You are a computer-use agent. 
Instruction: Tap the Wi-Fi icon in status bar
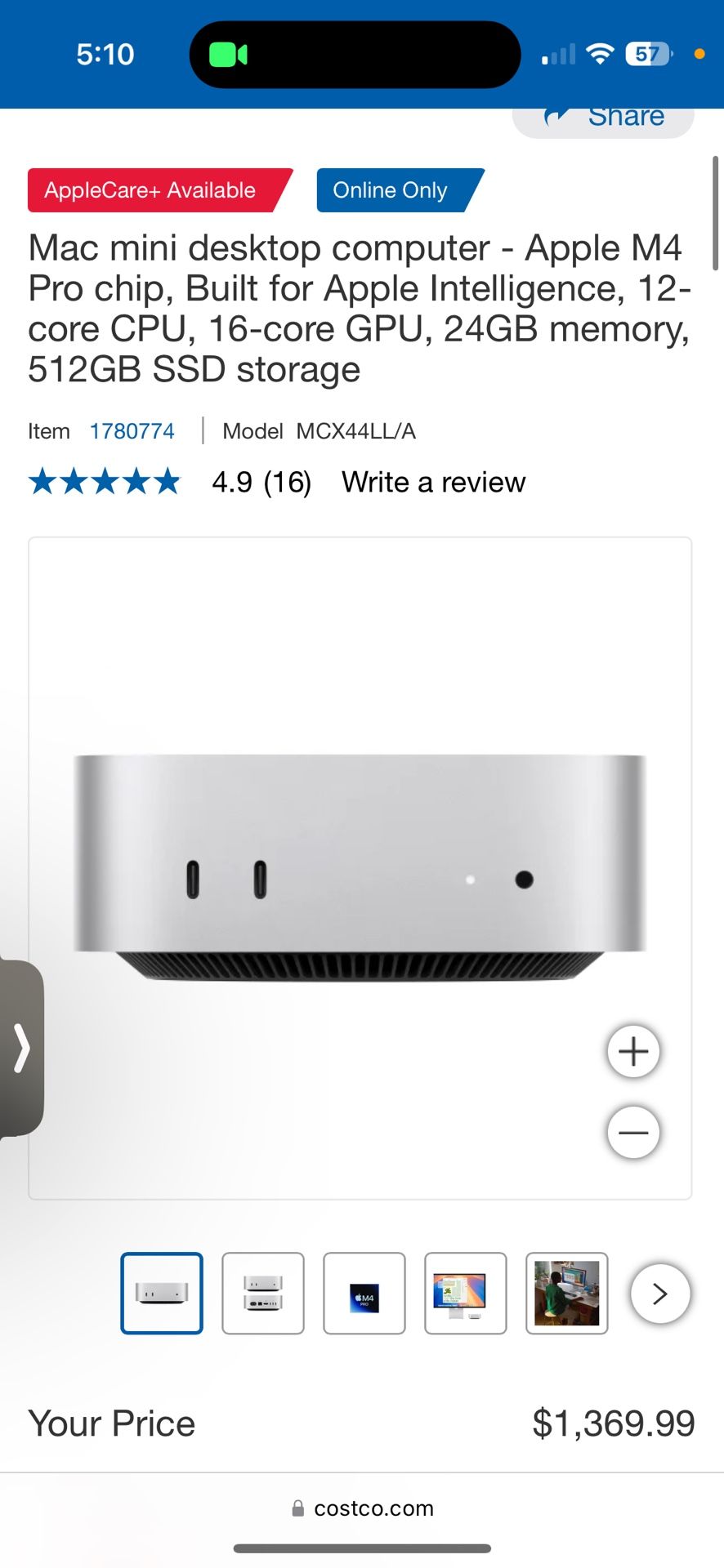(601, 52)
